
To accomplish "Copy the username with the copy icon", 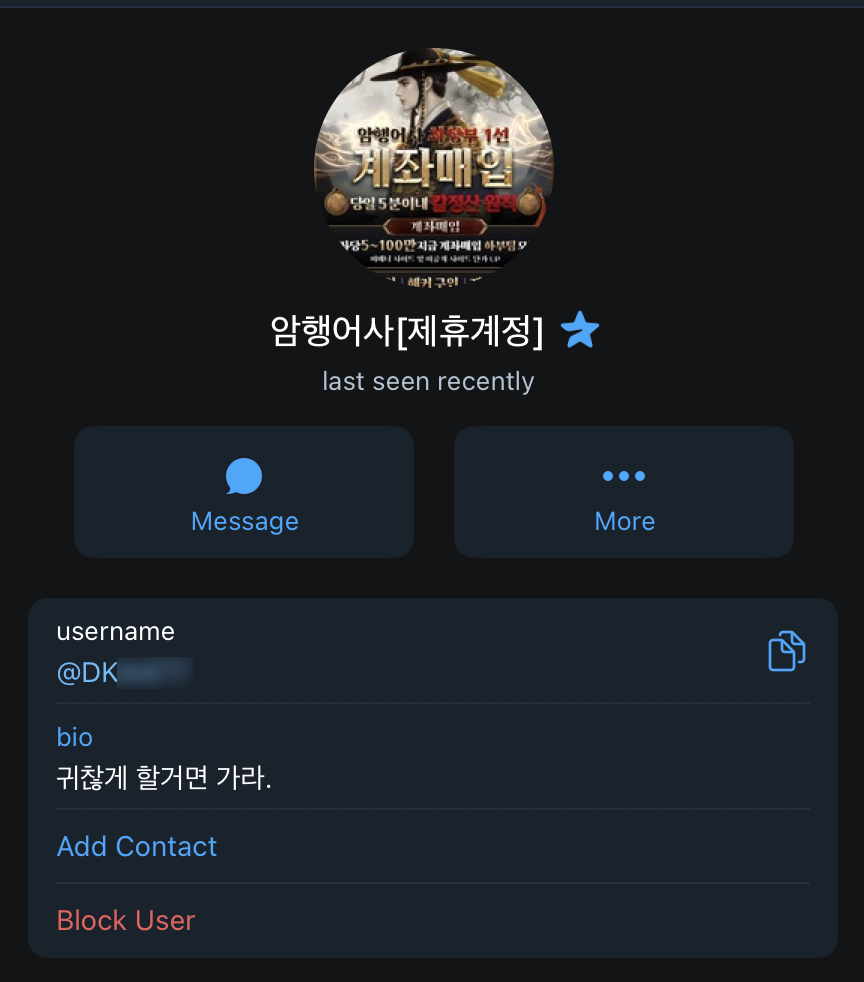I will point(786,651).
